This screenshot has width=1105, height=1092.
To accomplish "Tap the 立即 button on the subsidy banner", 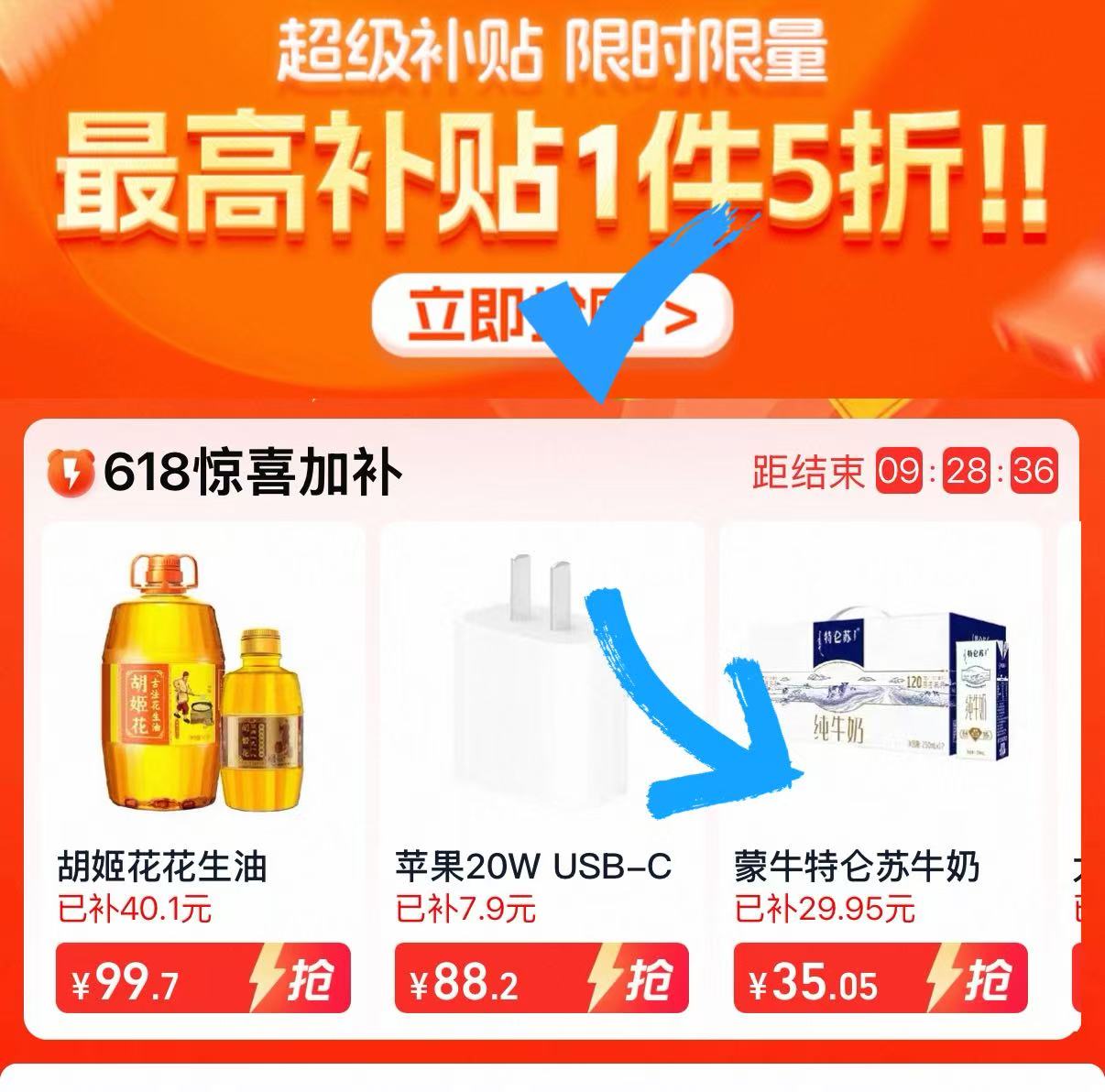I will pyautogui.click(x=552, y=314).
